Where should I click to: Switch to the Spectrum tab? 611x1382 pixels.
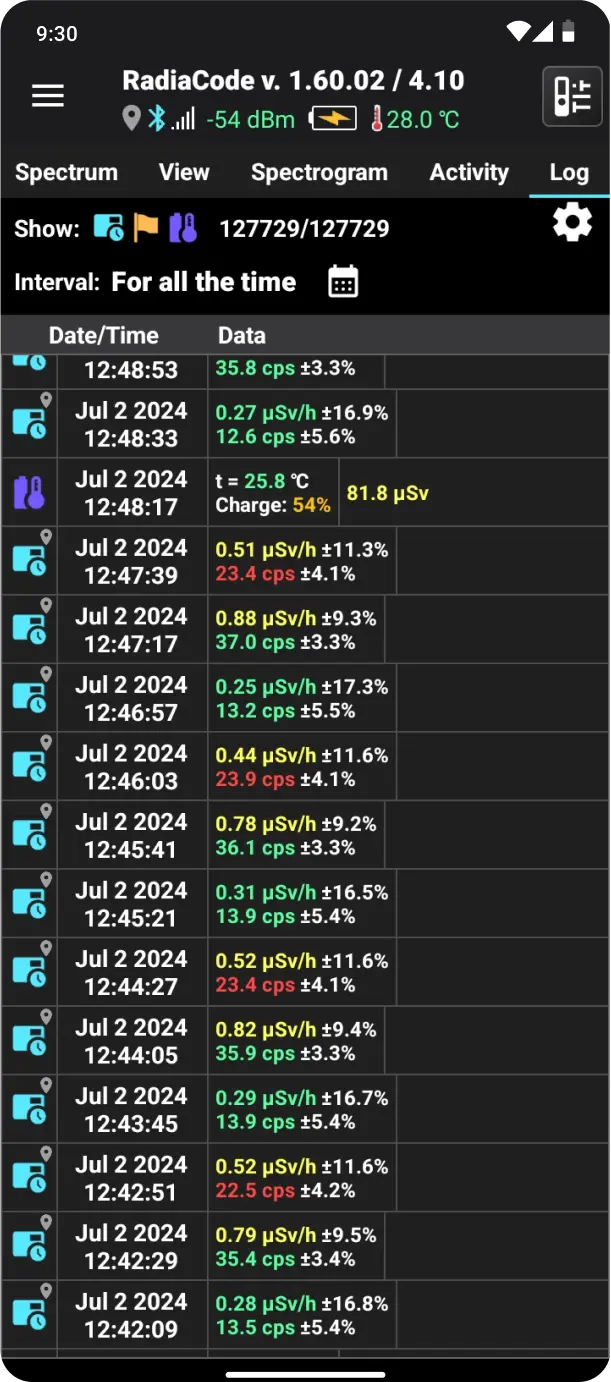point(66,172)
